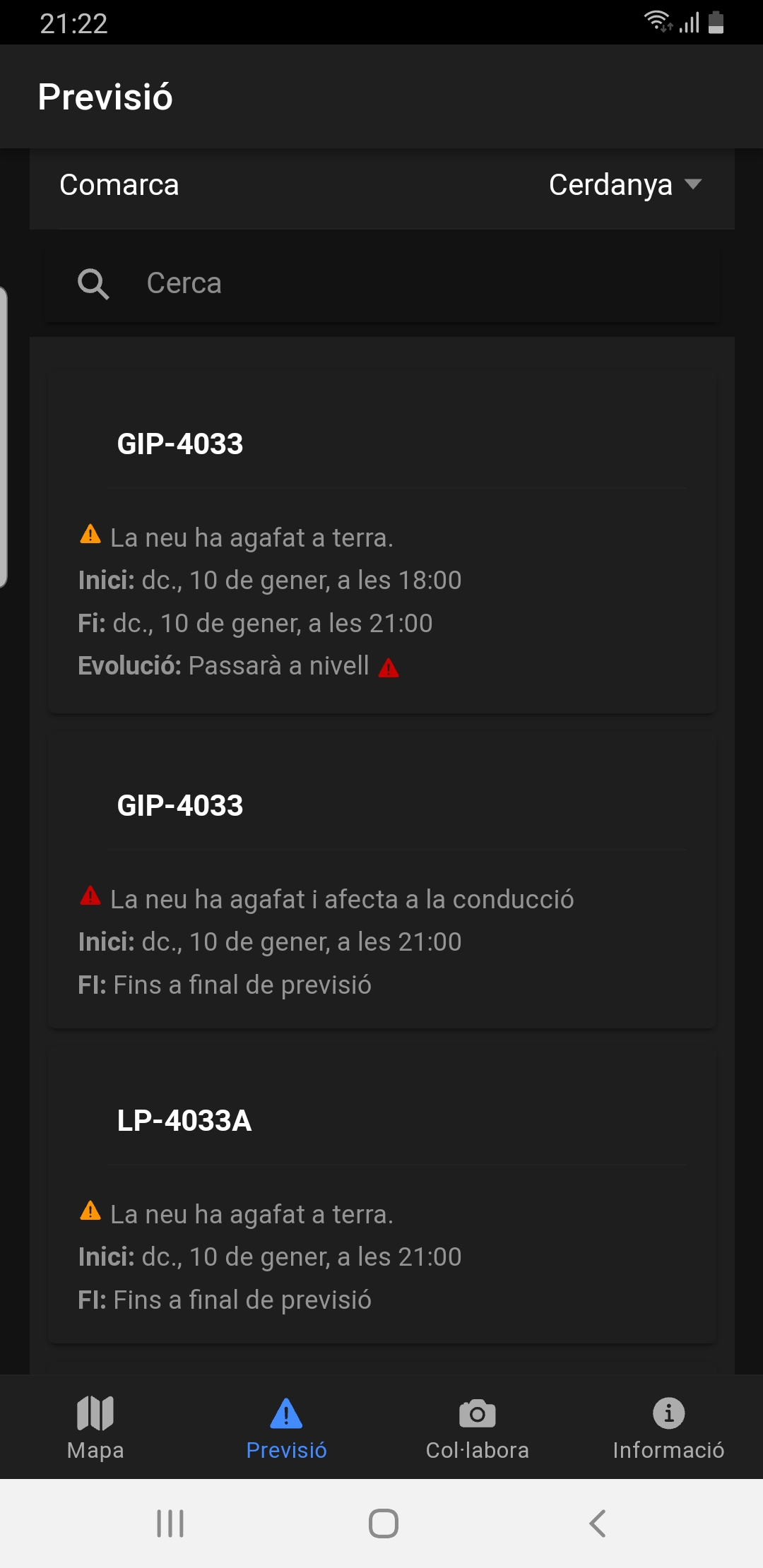This screenshot has width=763, height=1568.
Task: Select the Previsió tab
Action: 286,1427
